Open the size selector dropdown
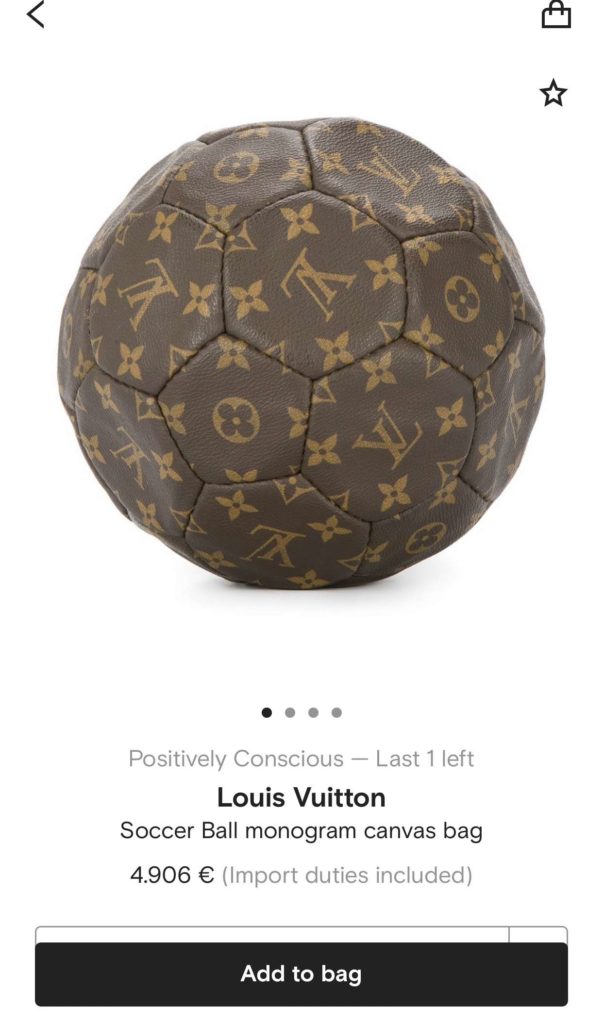The width and height of the screenshot is (603, 1024). (272, 934)
